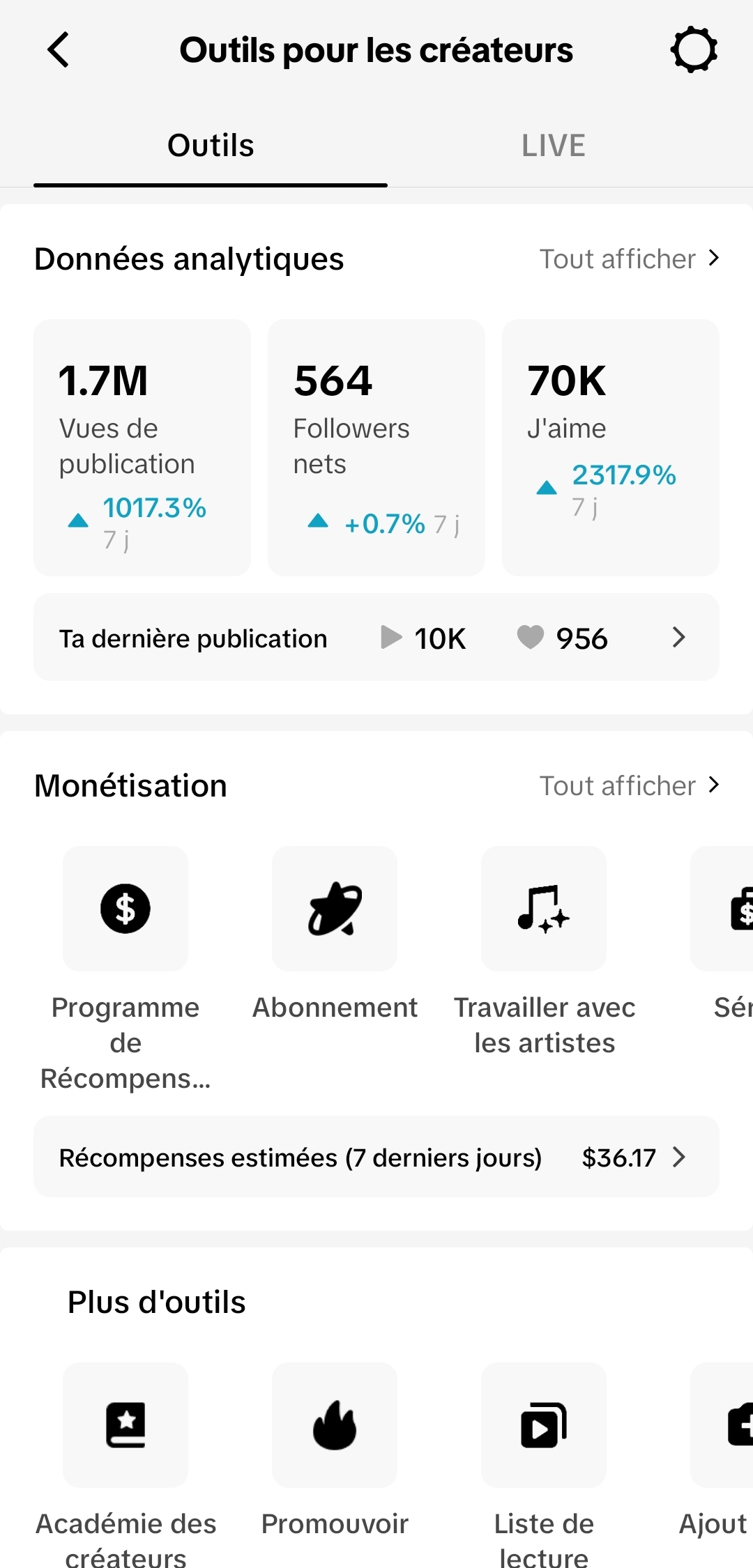Select the Abonnement icon
This screenshot has width=753, height=1568.
tap(334, 909)
